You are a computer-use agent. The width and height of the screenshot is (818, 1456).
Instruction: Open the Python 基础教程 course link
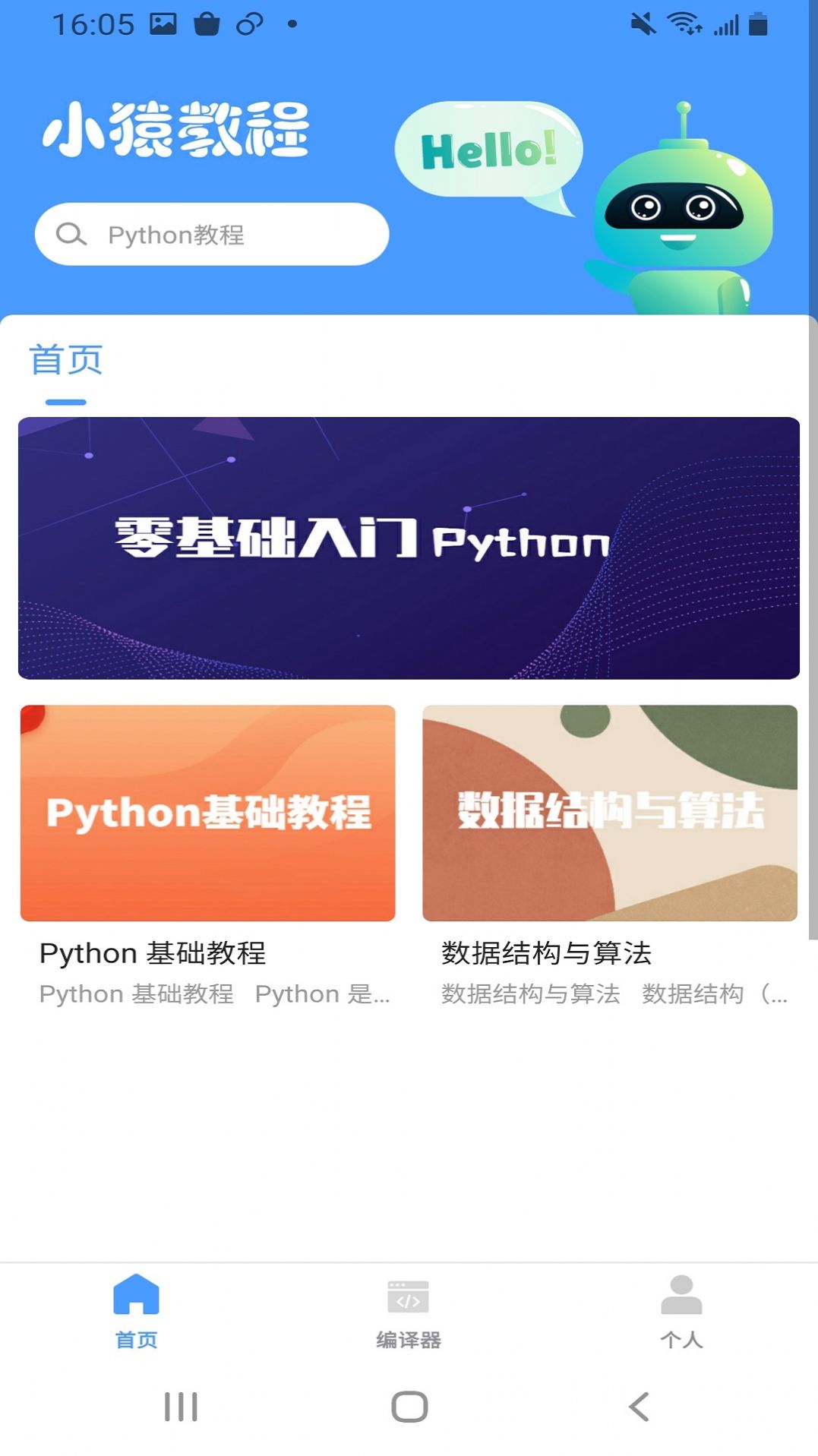[153, 953]
